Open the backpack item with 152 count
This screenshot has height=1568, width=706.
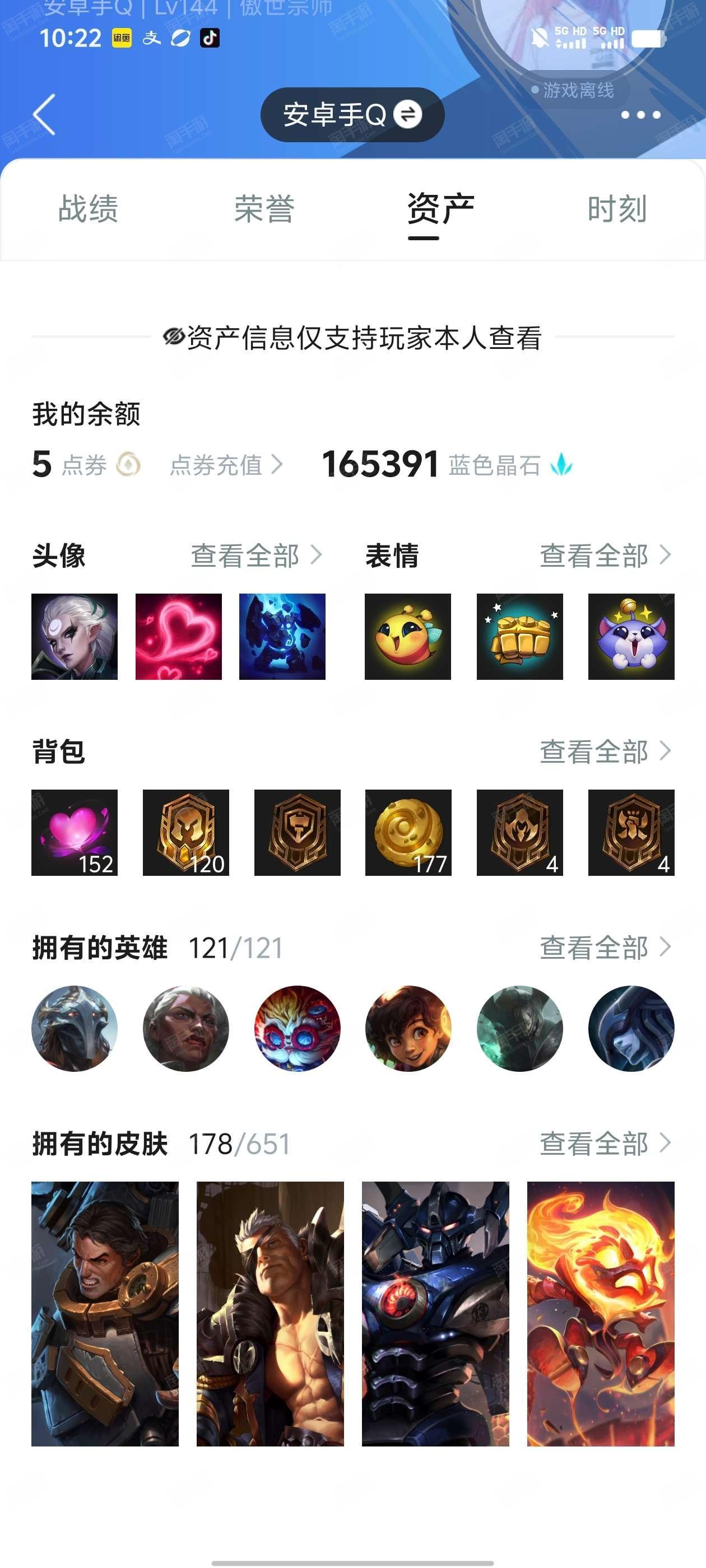[x=75, y=832]
